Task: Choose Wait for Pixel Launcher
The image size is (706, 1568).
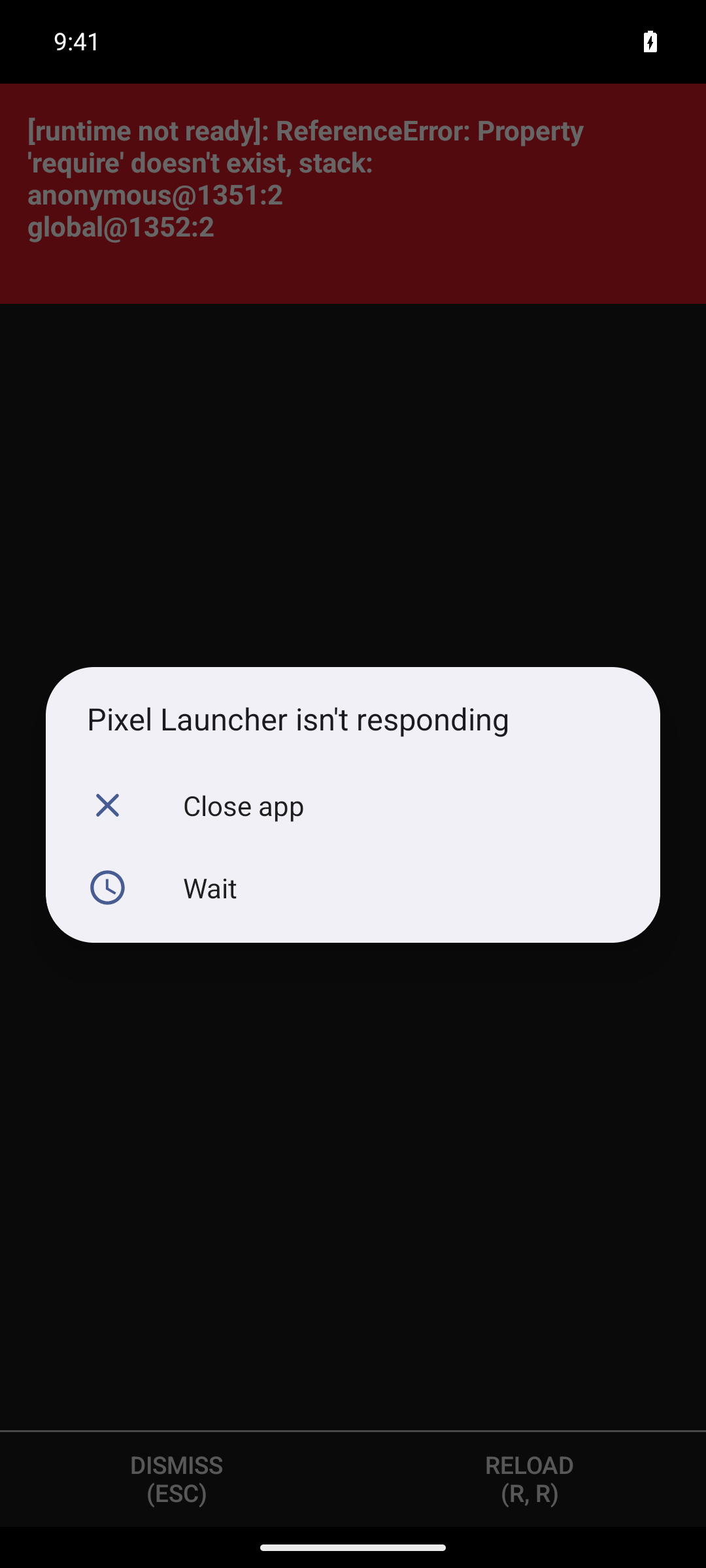Action: [x=353, y=888]
